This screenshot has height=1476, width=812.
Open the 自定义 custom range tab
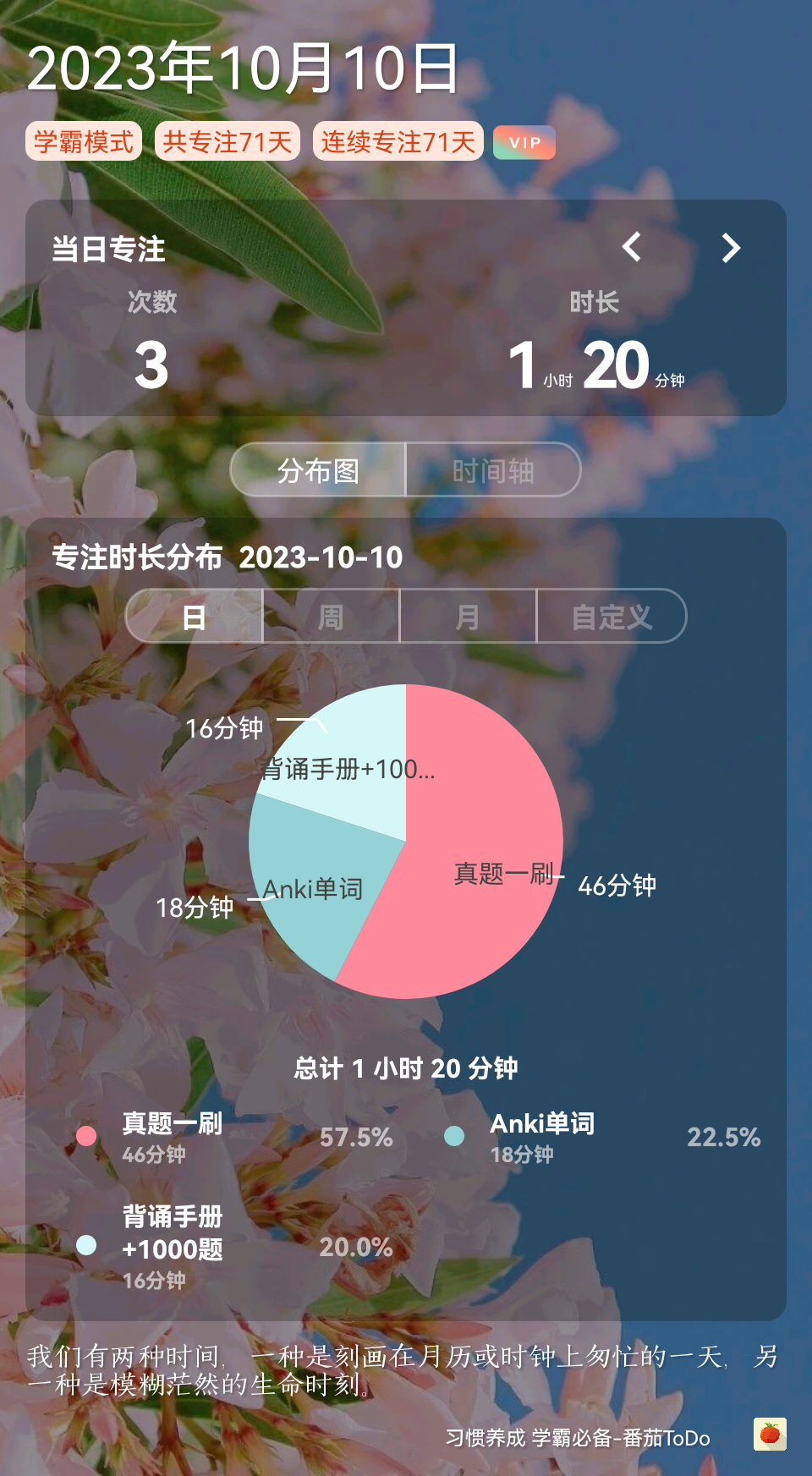point(612,617)
